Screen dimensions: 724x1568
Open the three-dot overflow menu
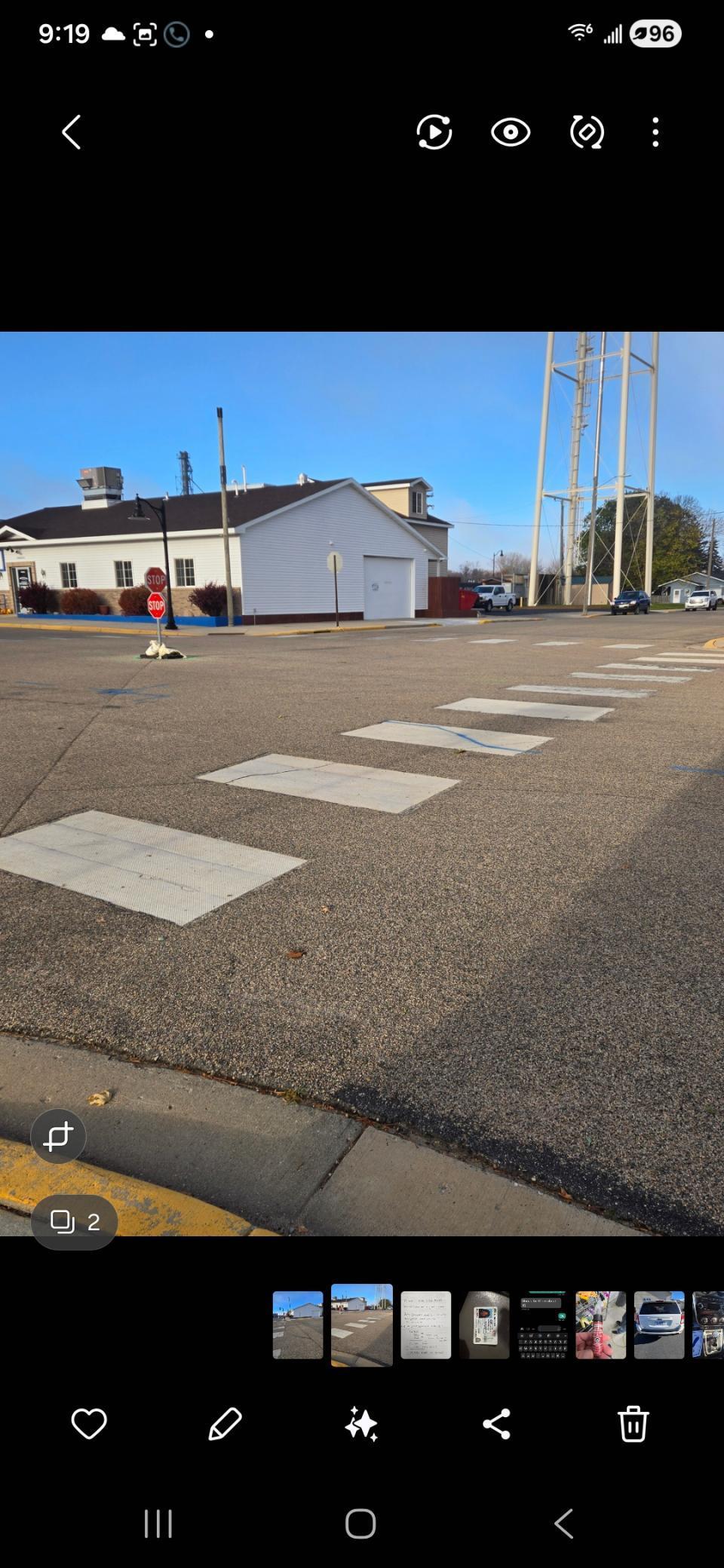coord(655,133)
